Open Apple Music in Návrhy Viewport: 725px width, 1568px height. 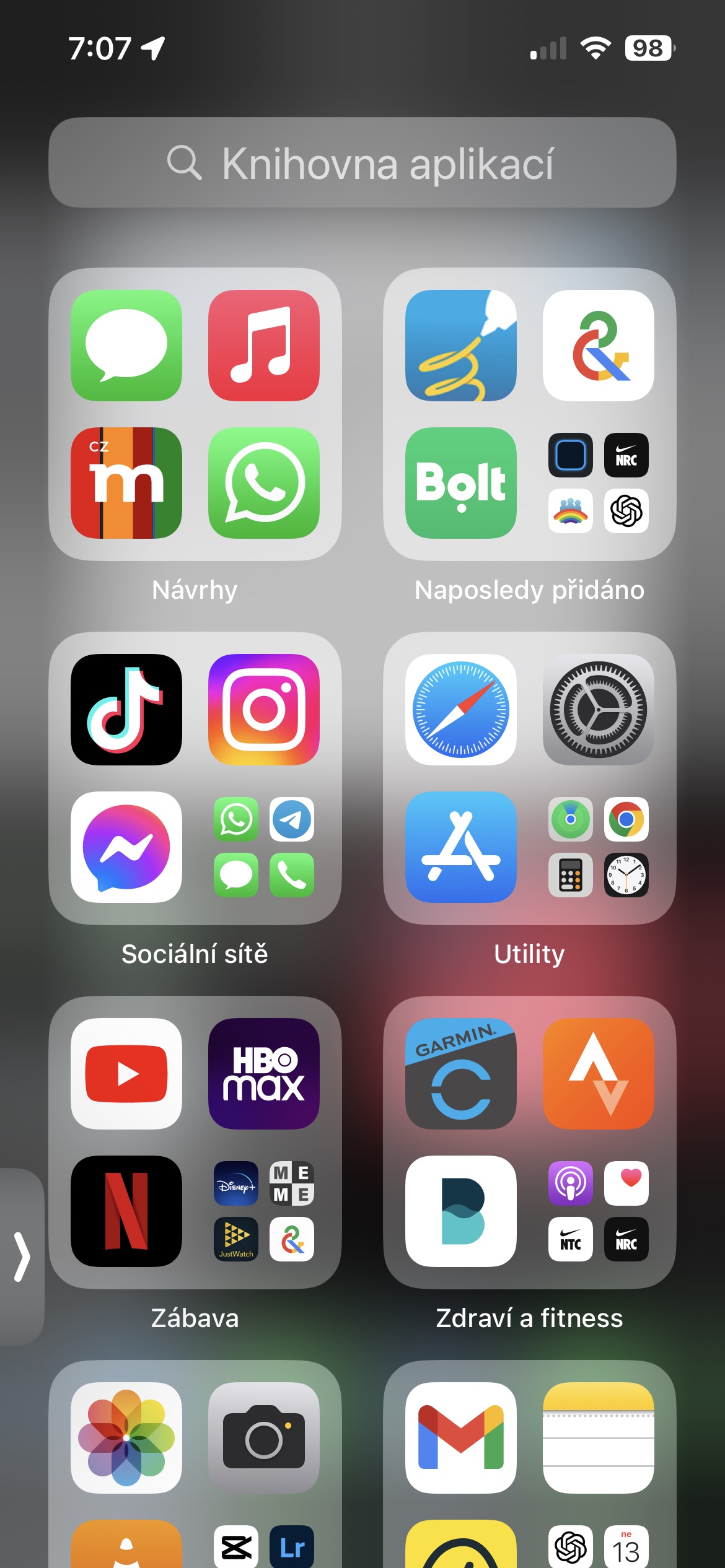(264, 346)
